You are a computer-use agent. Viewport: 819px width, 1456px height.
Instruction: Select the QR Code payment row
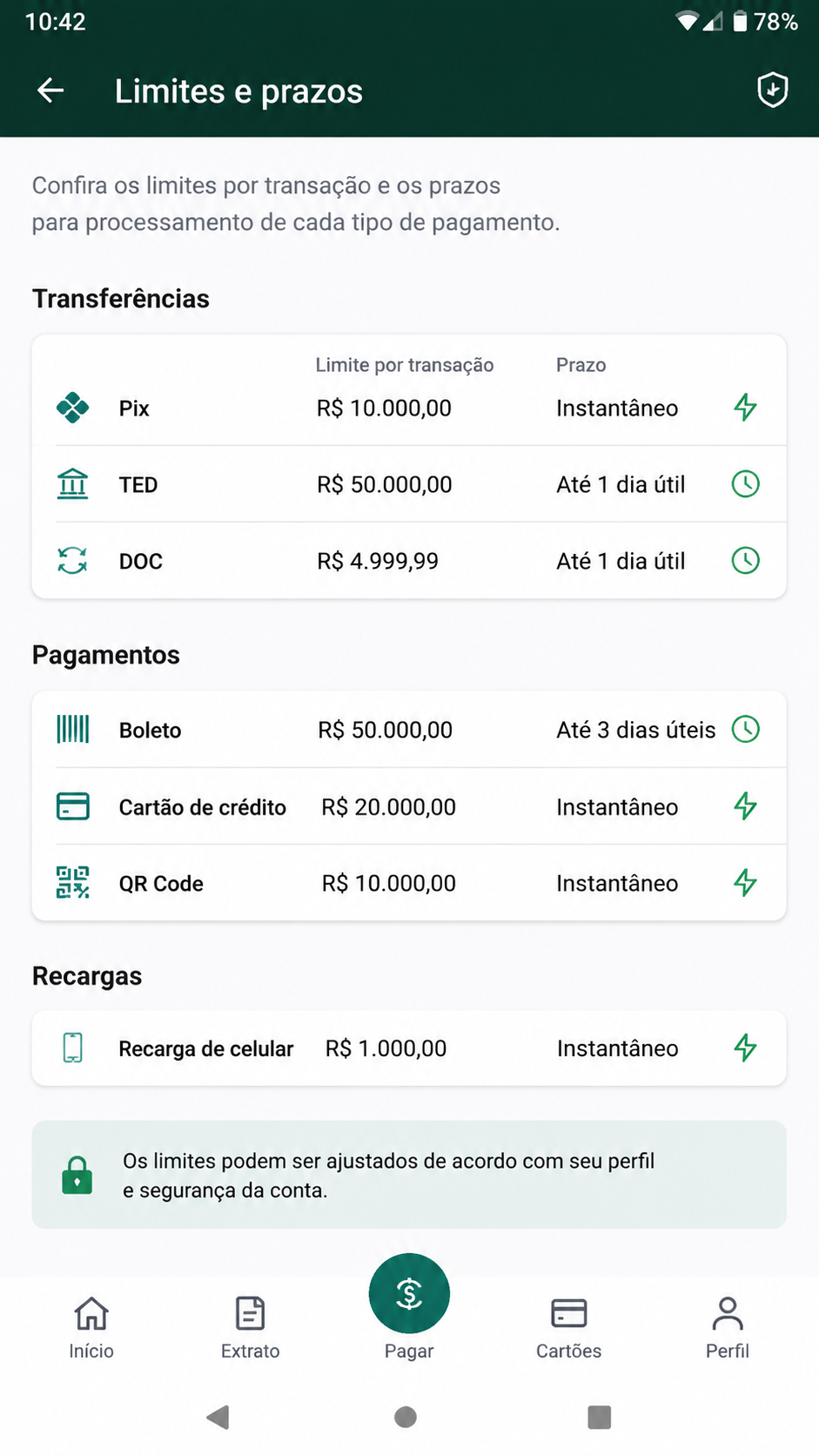pos(409,883)
